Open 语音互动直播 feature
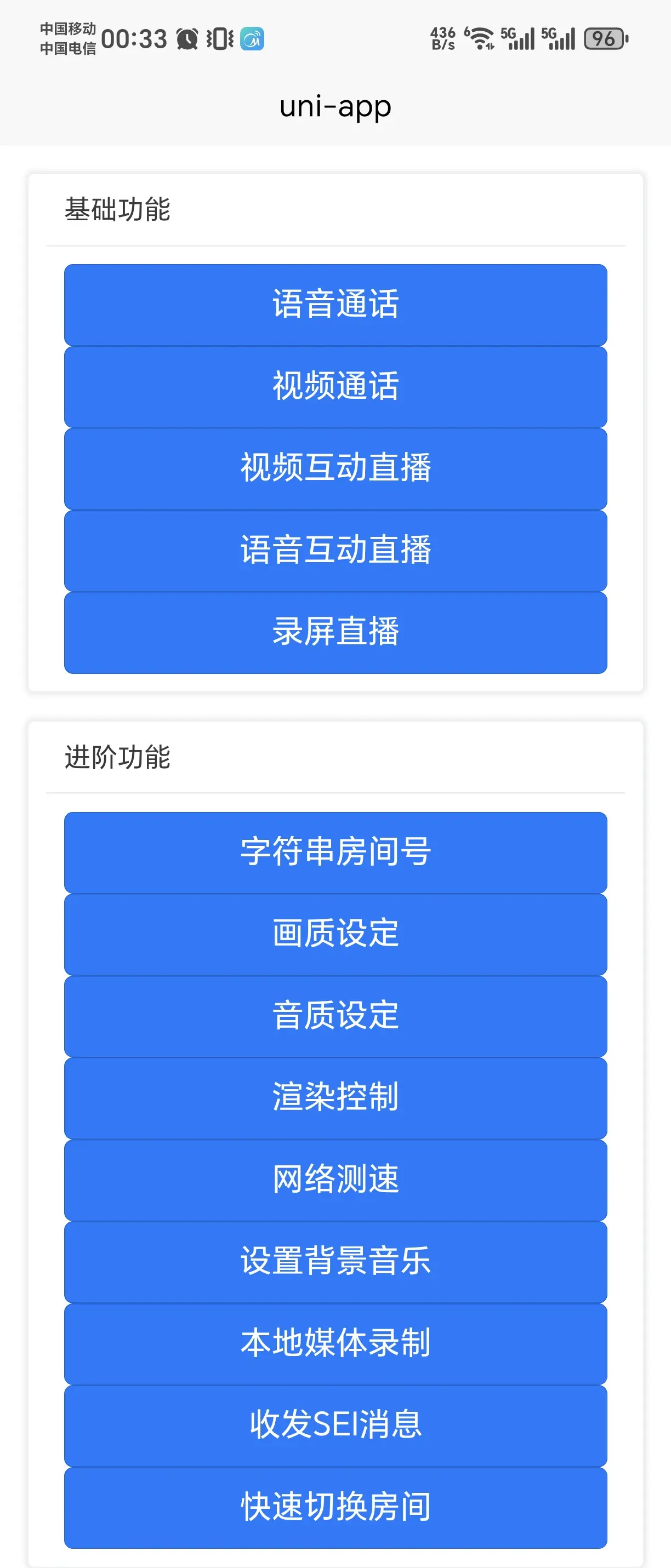The image size is (671, 1568). point(336,550)
